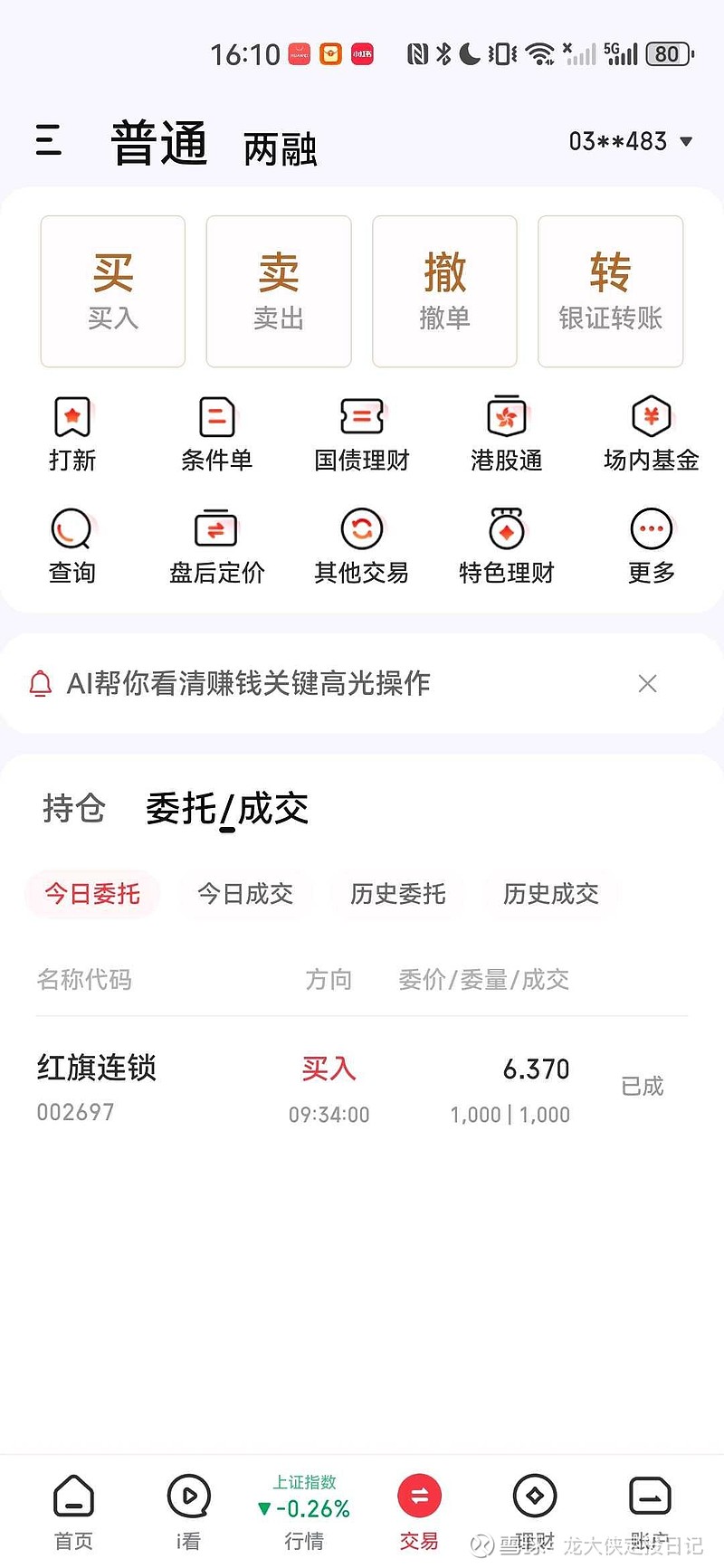Image resolution: width=724 pixels, height=1568 pixels.
Task: Select the 今日成交 today's fills tab
Action: pos(245,894)
